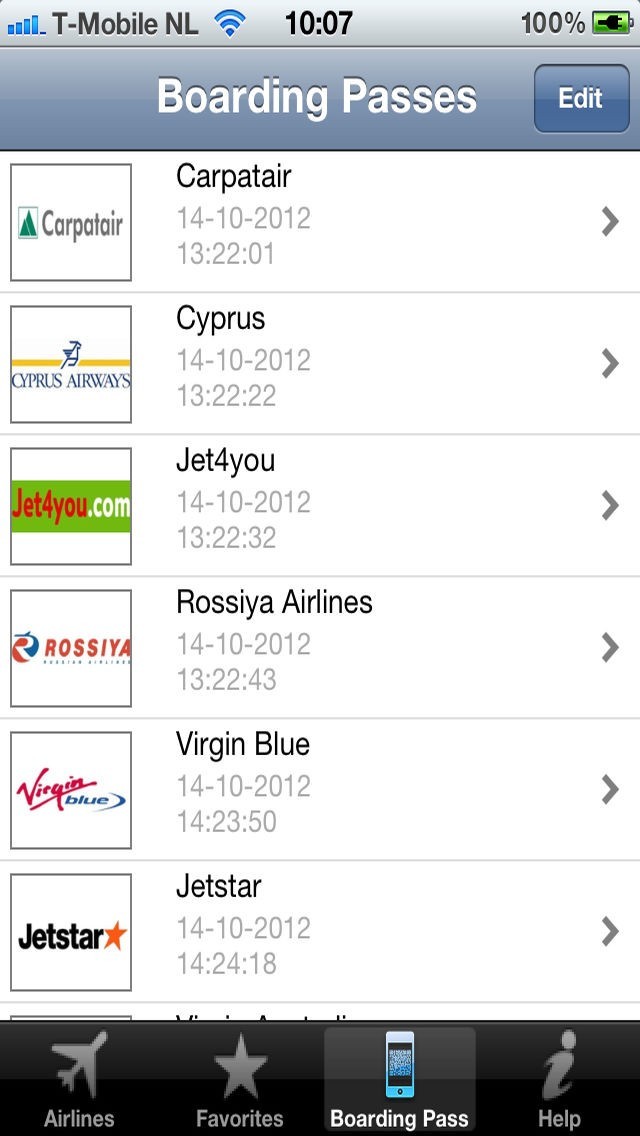This screenshot has width=640, height=1136.
Task: Switch to the Airlines tab
Action: 79,1080
